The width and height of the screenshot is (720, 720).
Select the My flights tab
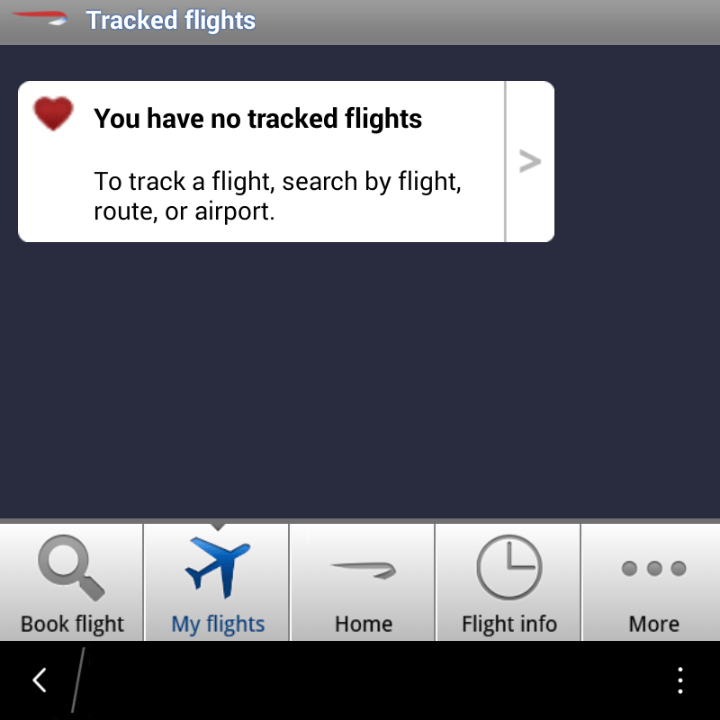tap(217, 583)
